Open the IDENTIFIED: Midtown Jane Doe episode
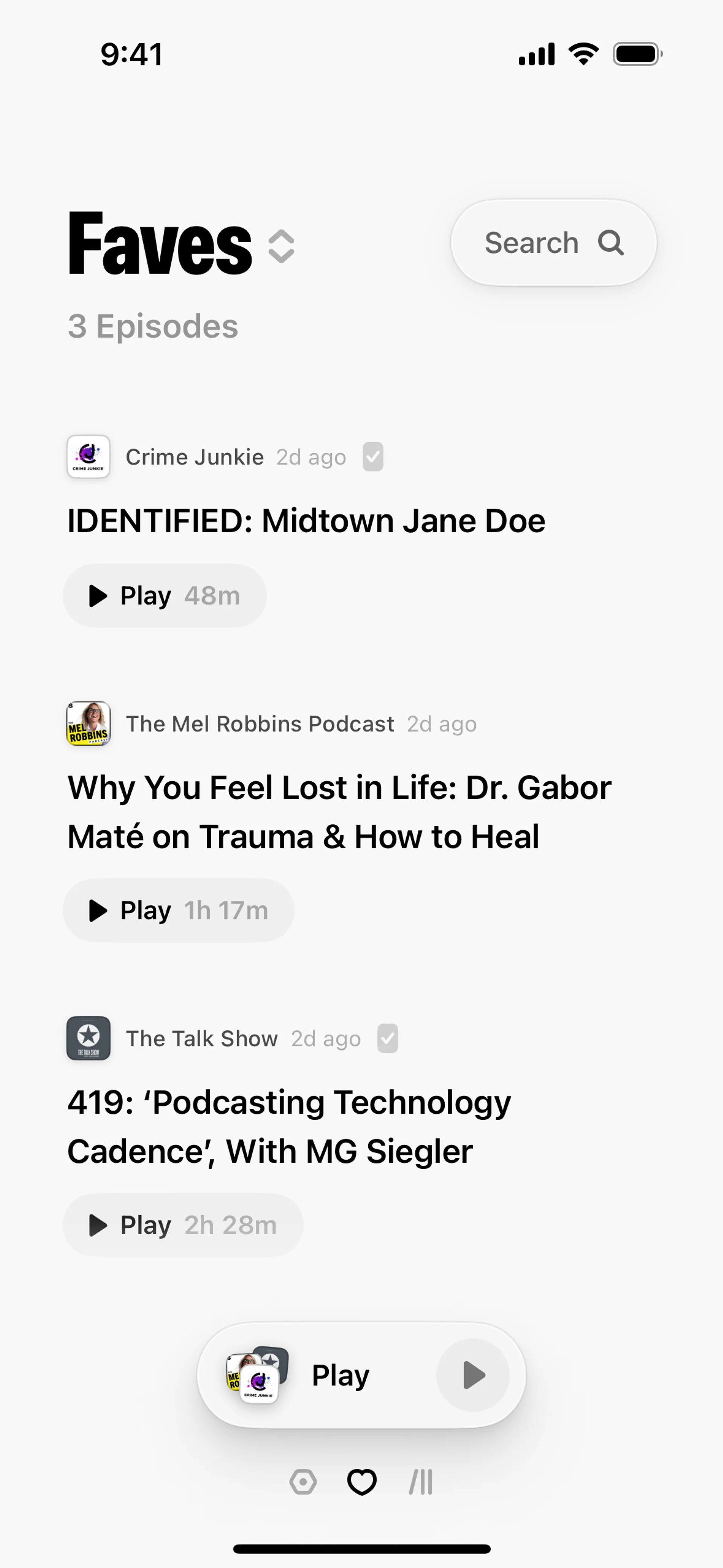Viewport: 723px width, 1568px height. [306, 521]
